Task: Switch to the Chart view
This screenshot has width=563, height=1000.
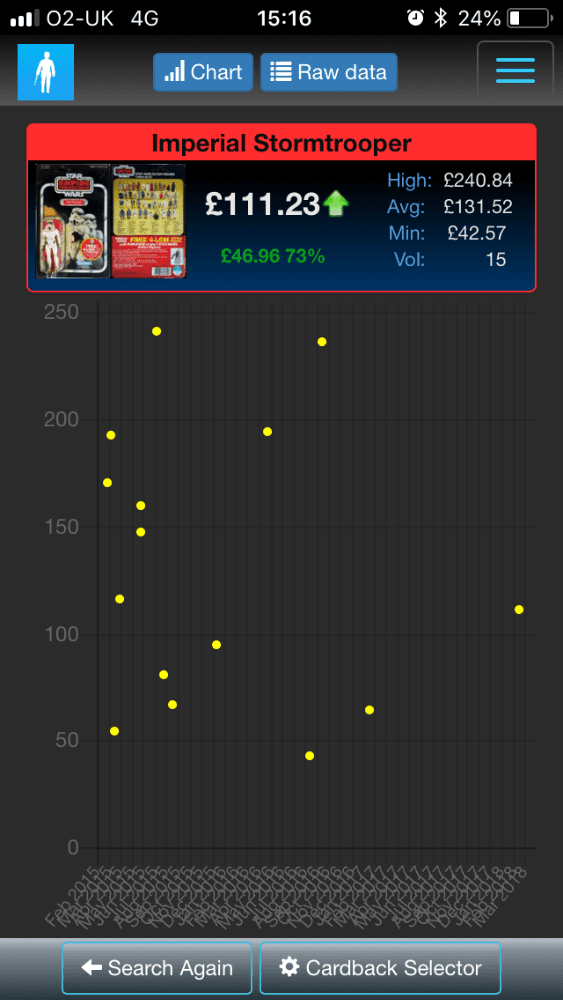Action: [203, 72]
